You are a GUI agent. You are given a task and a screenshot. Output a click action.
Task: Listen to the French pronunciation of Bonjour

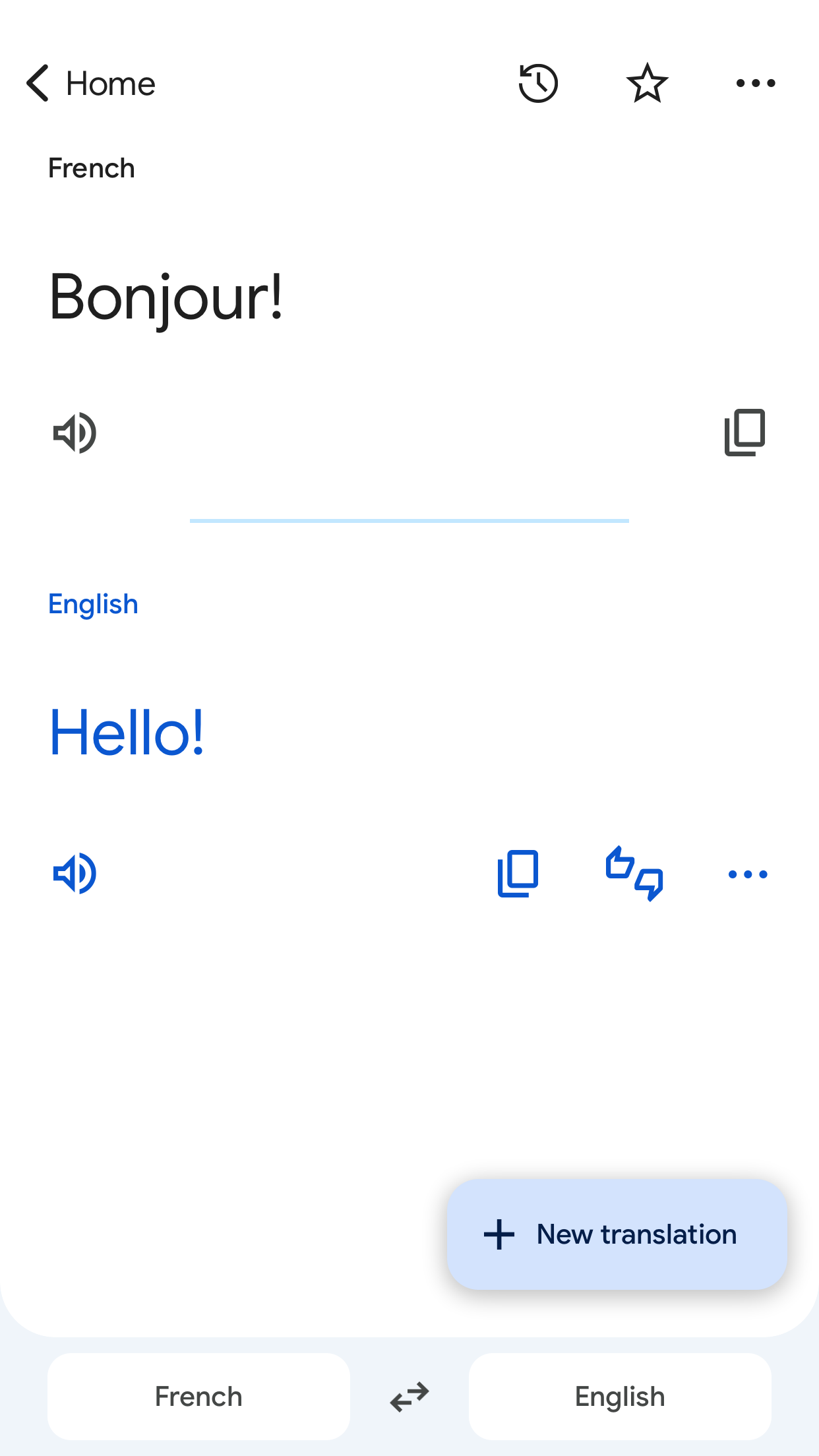coord(75,433)
